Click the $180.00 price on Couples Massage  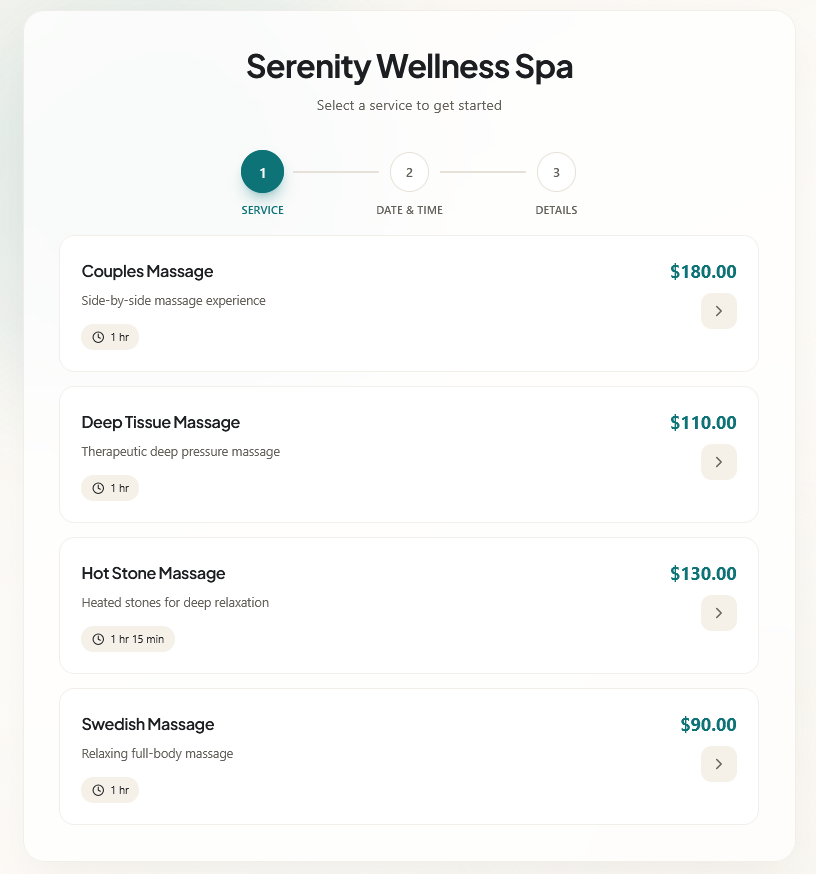tap(702, 271)
